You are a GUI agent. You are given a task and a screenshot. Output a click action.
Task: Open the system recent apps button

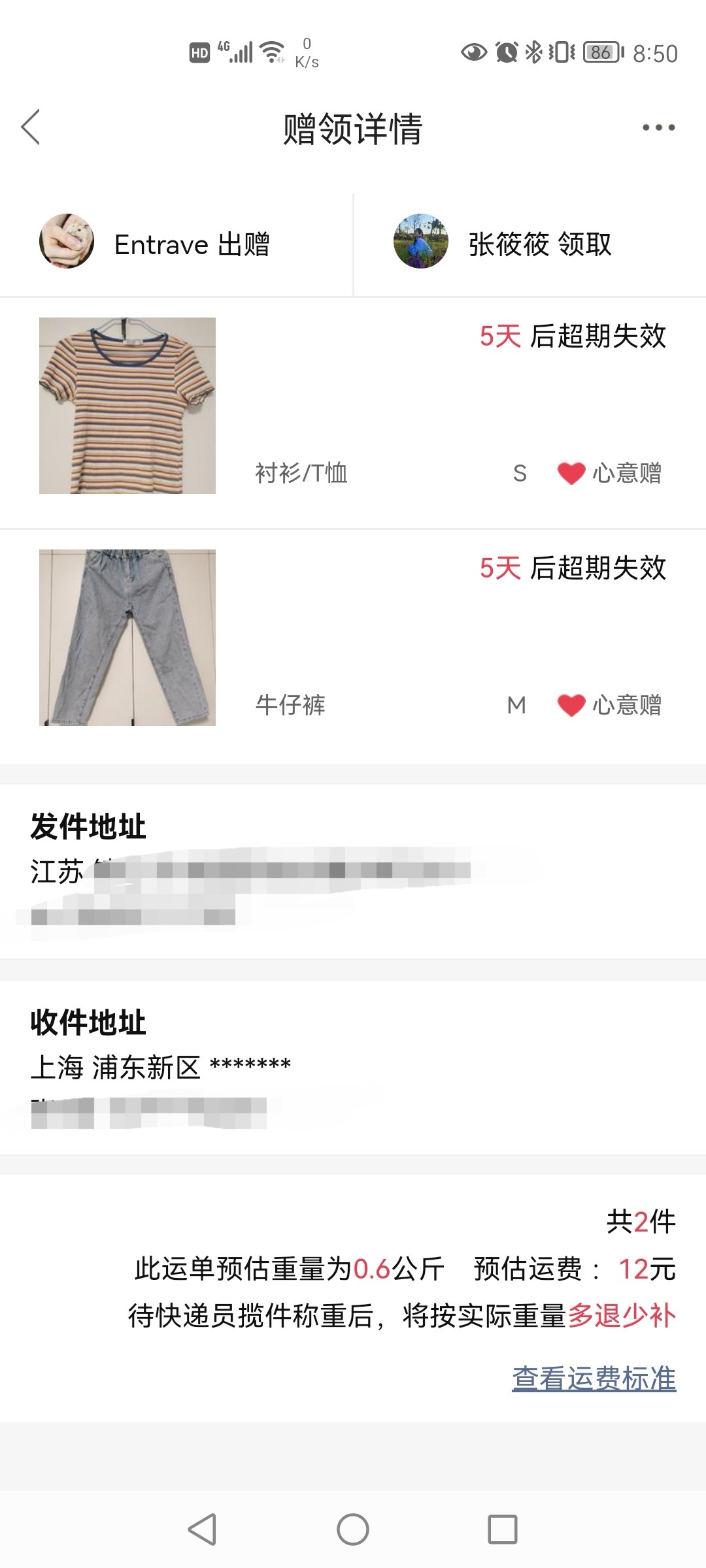pos(503,1529)
